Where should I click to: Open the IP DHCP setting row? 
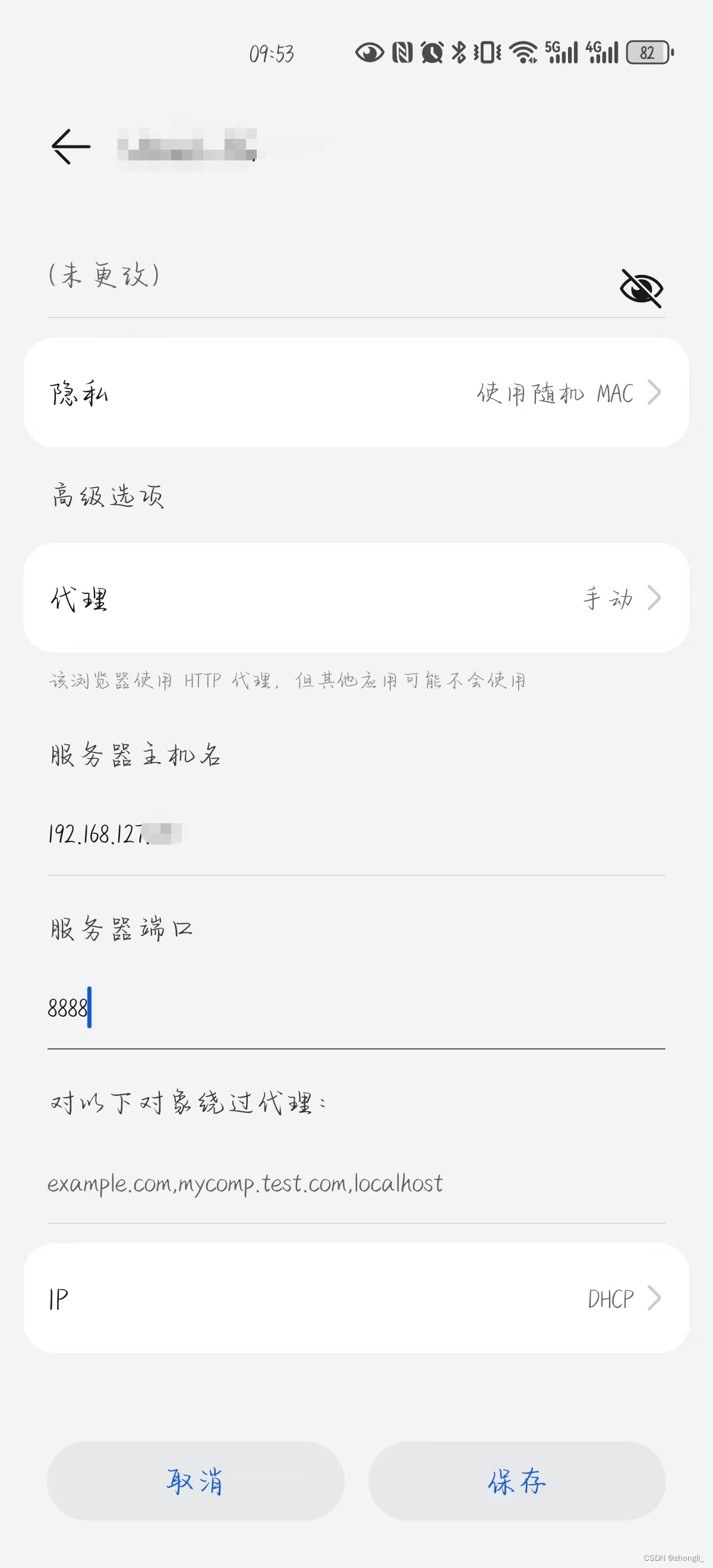pos(356,1298)
